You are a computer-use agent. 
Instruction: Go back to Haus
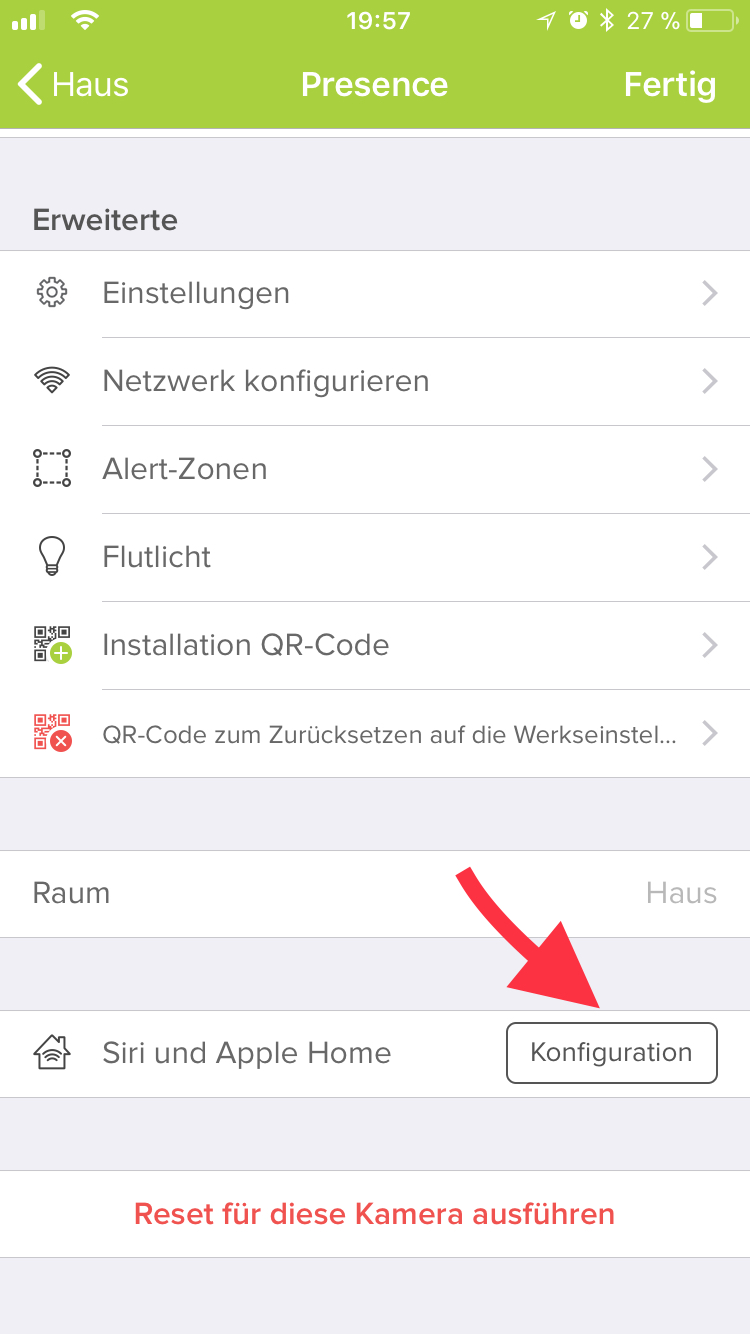click(73, 85)
